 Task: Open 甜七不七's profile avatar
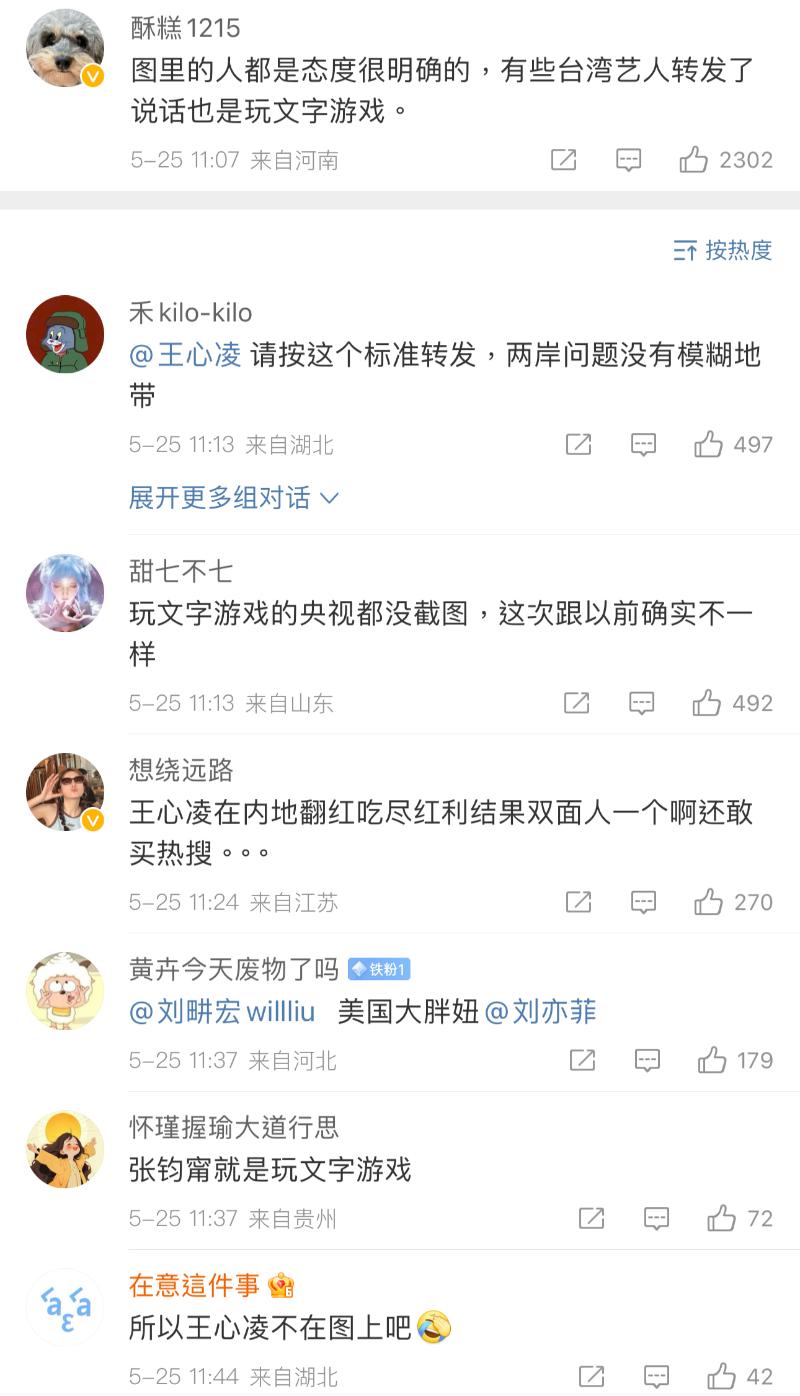coord(65,593)
